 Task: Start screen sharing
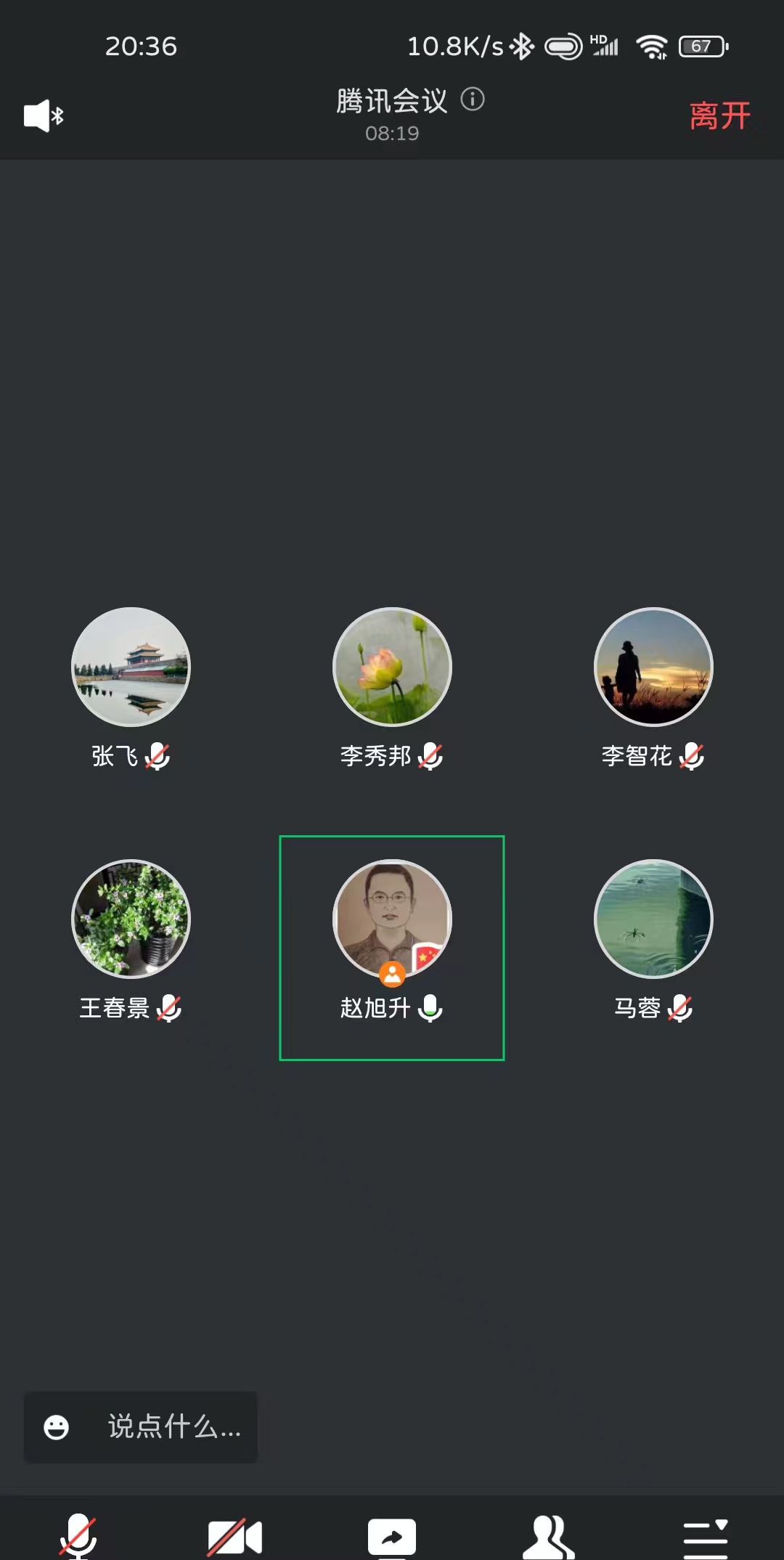(x=392, y=1536)
